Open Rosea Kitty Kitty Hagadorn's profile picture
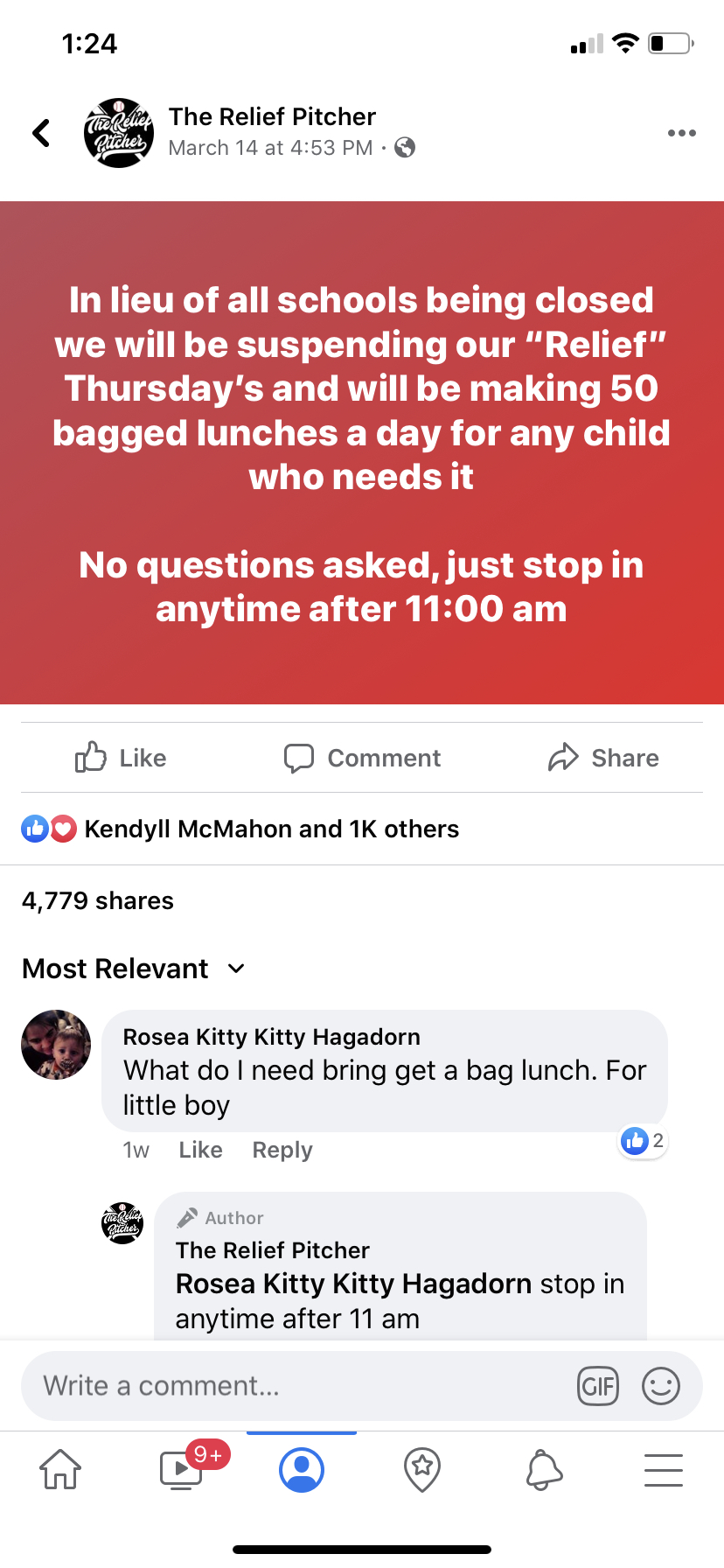The width and height of the screenshot is (724, 1568). [56, 1045]
